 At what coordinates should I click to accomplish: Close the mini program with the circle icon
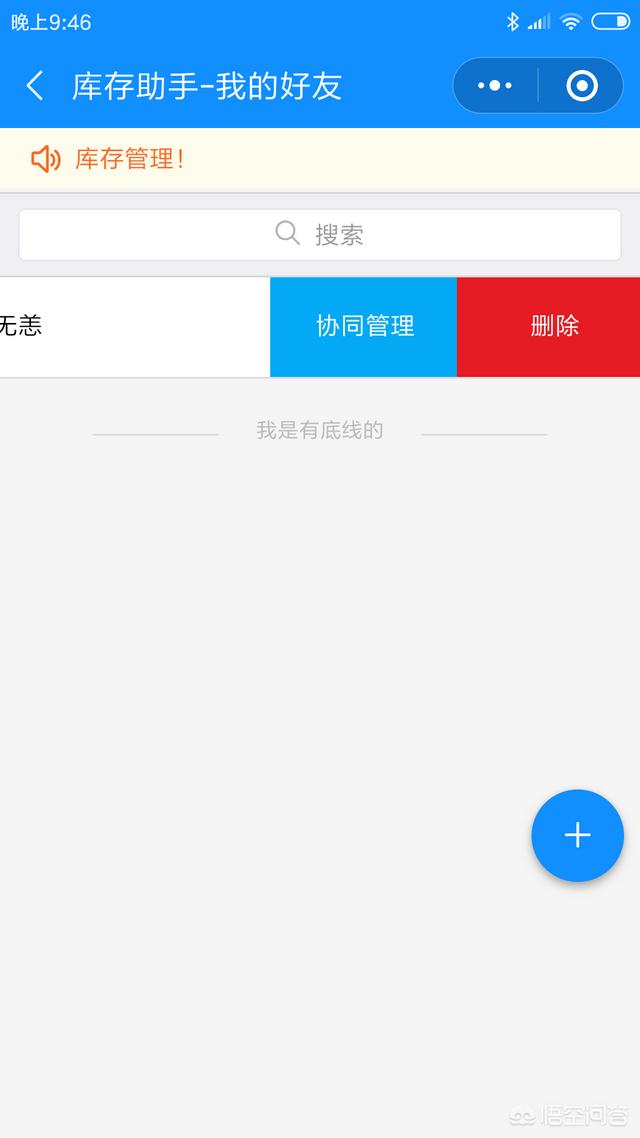click(582, 86)
